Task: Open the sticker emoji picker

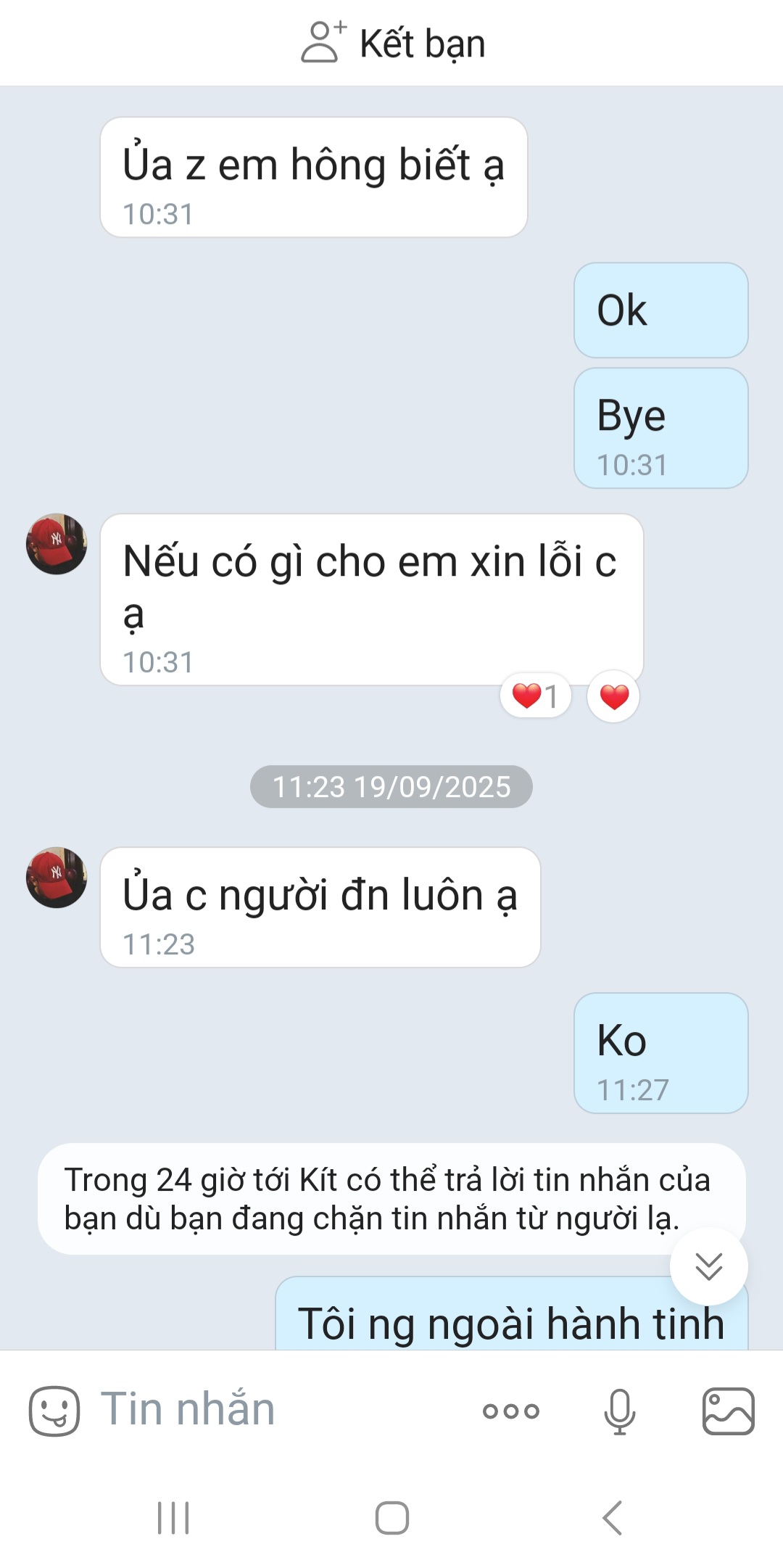Action: (54, 1411)
